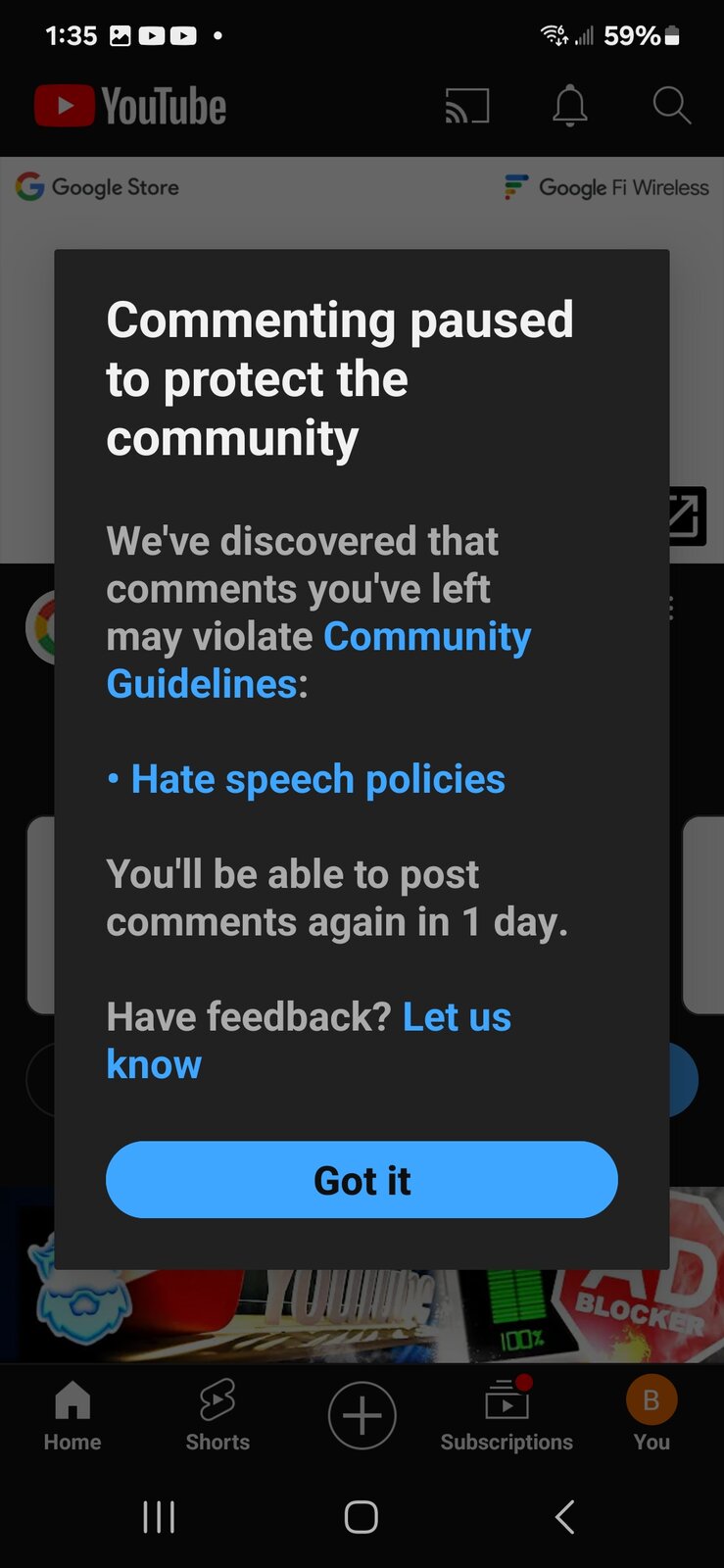Viewport: 724px width, 1568px height.
Task: Open YouTube search
Action: click(x=672, y=106)
